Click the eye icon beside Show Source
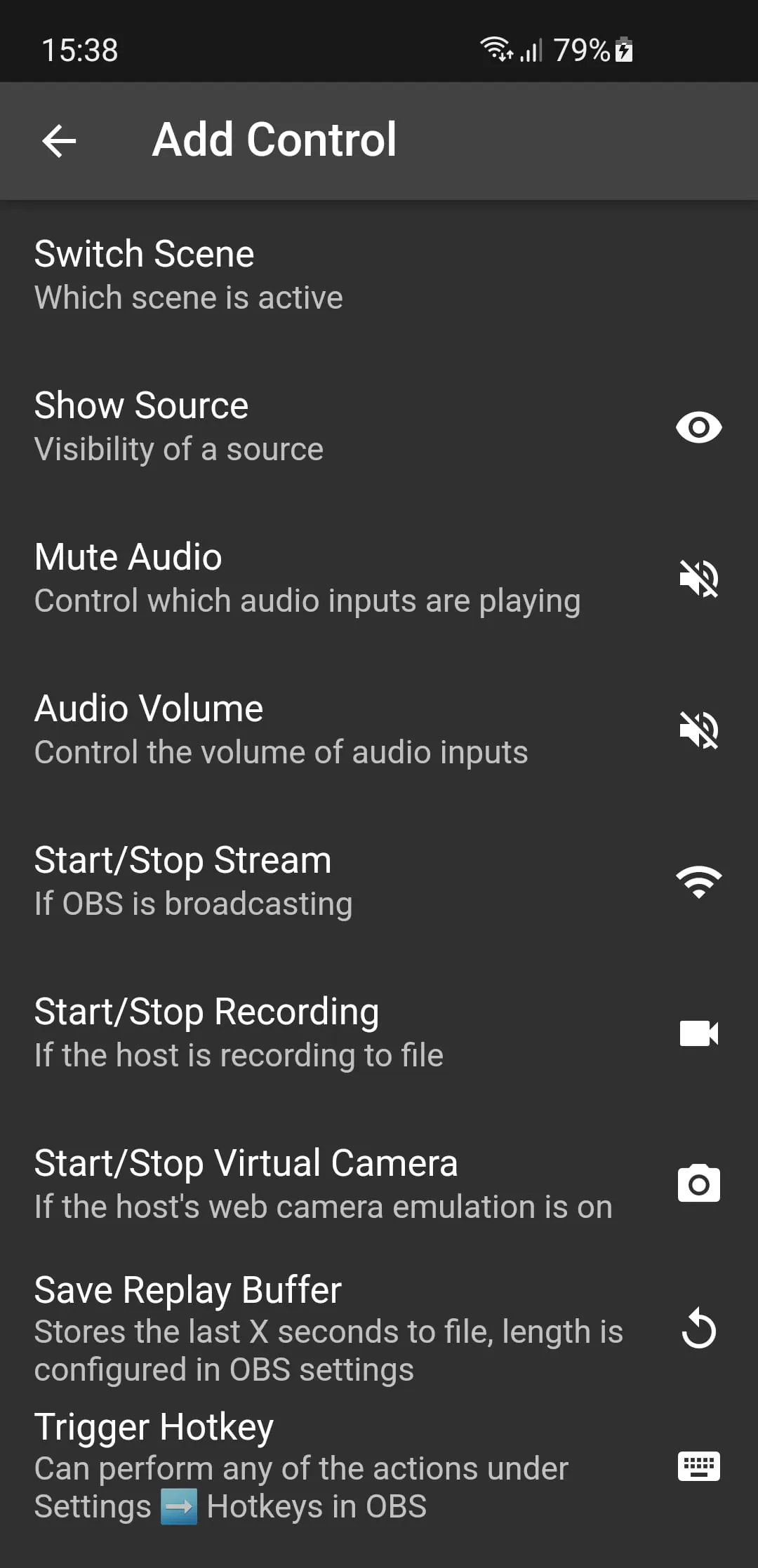 pos(699,427)
